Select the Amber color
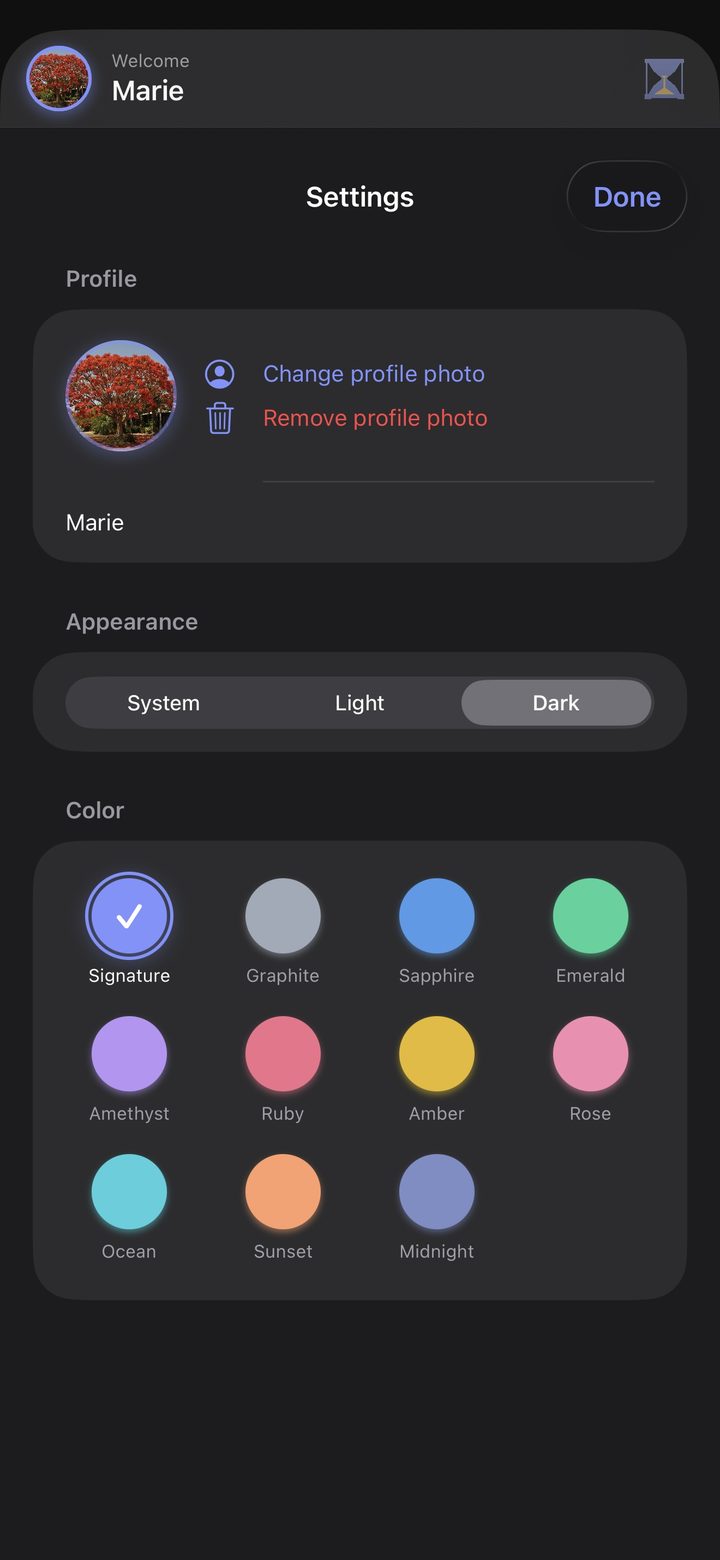Image resolution: width=720 pixels, height=1560 pixels. (x=437, y=1054)
